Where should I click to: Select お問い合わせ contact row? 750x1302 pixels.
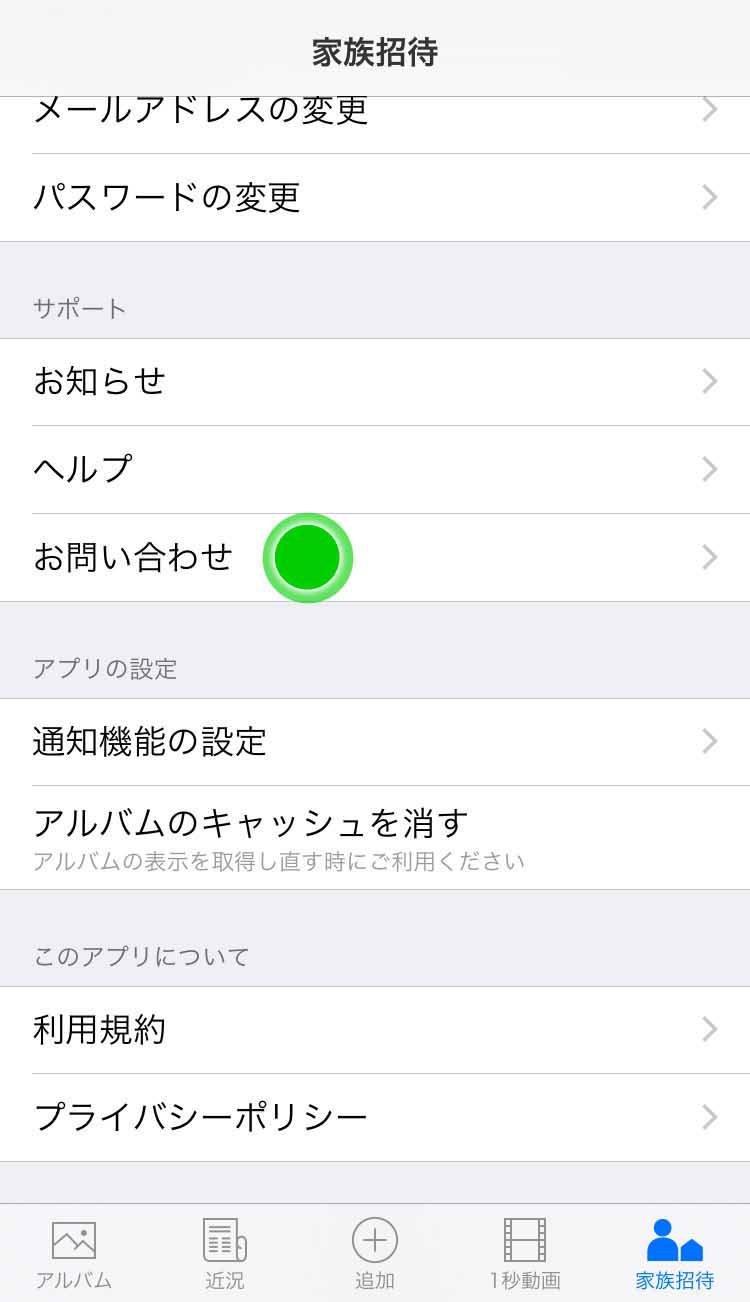(375, 558)
